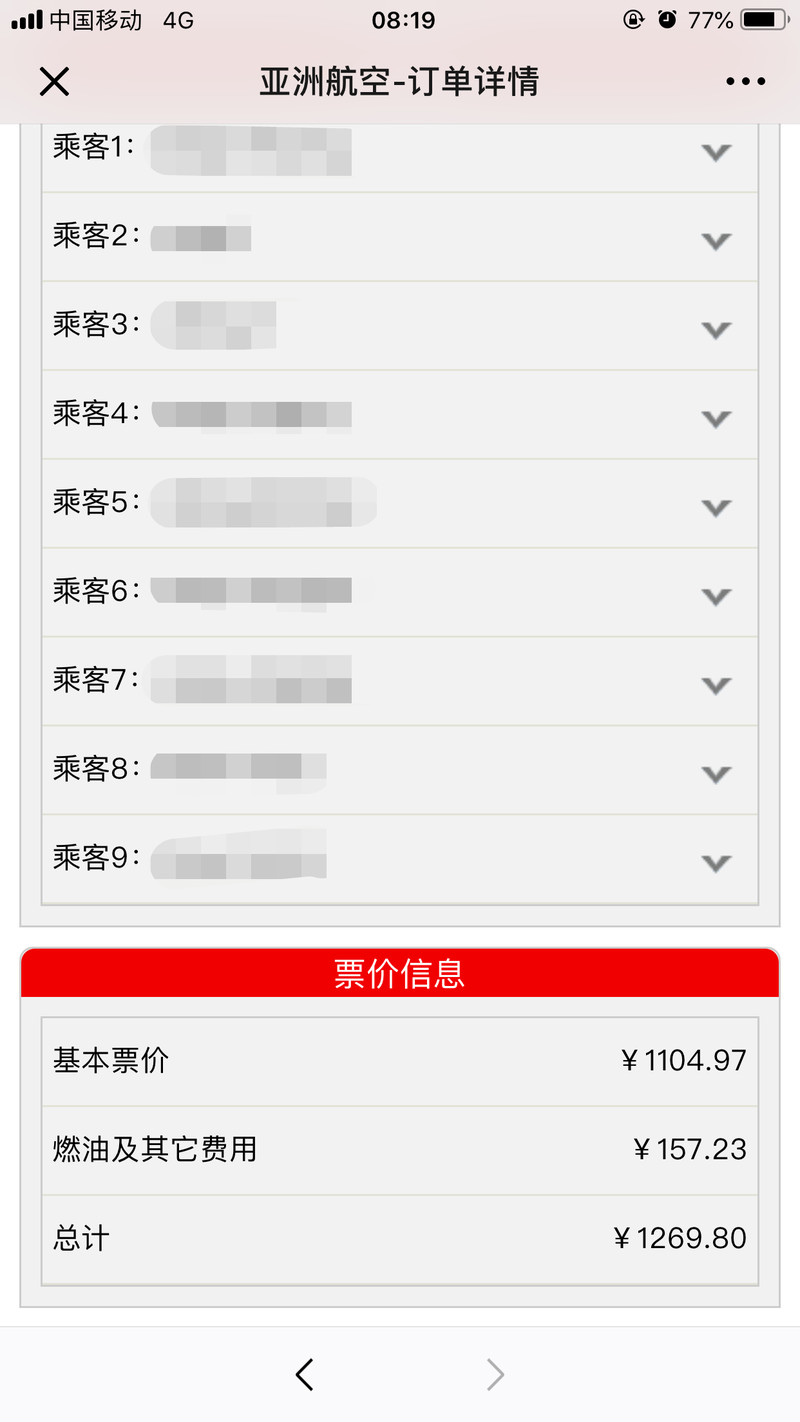Screen dimensions: 800x1422
Task: Tap the alarm clock icon in status bar
Action: point(668,17)
